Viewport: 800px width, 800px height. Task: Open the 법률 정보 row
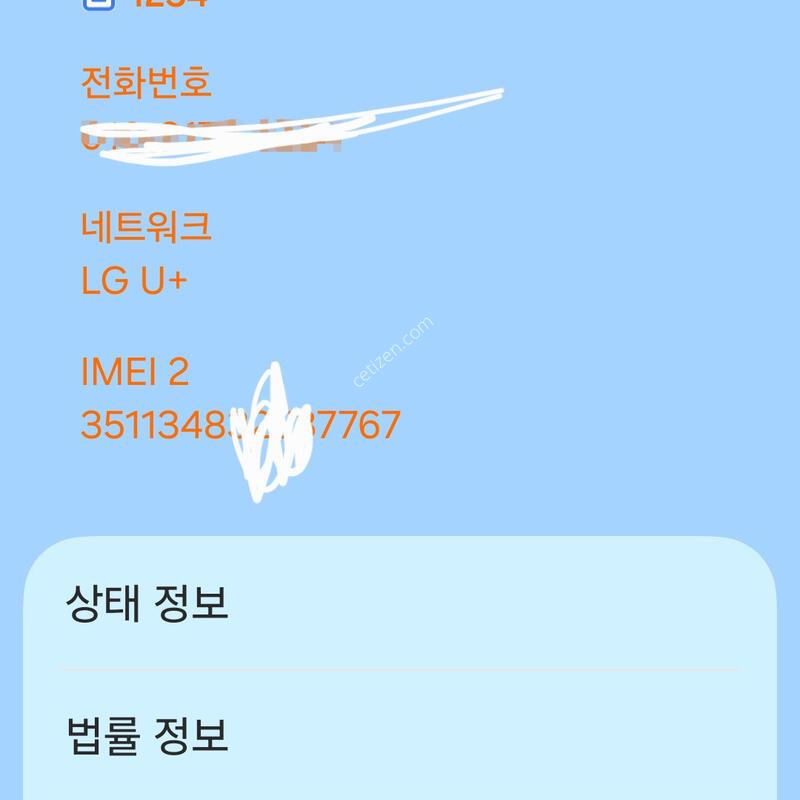coord(400,736)
